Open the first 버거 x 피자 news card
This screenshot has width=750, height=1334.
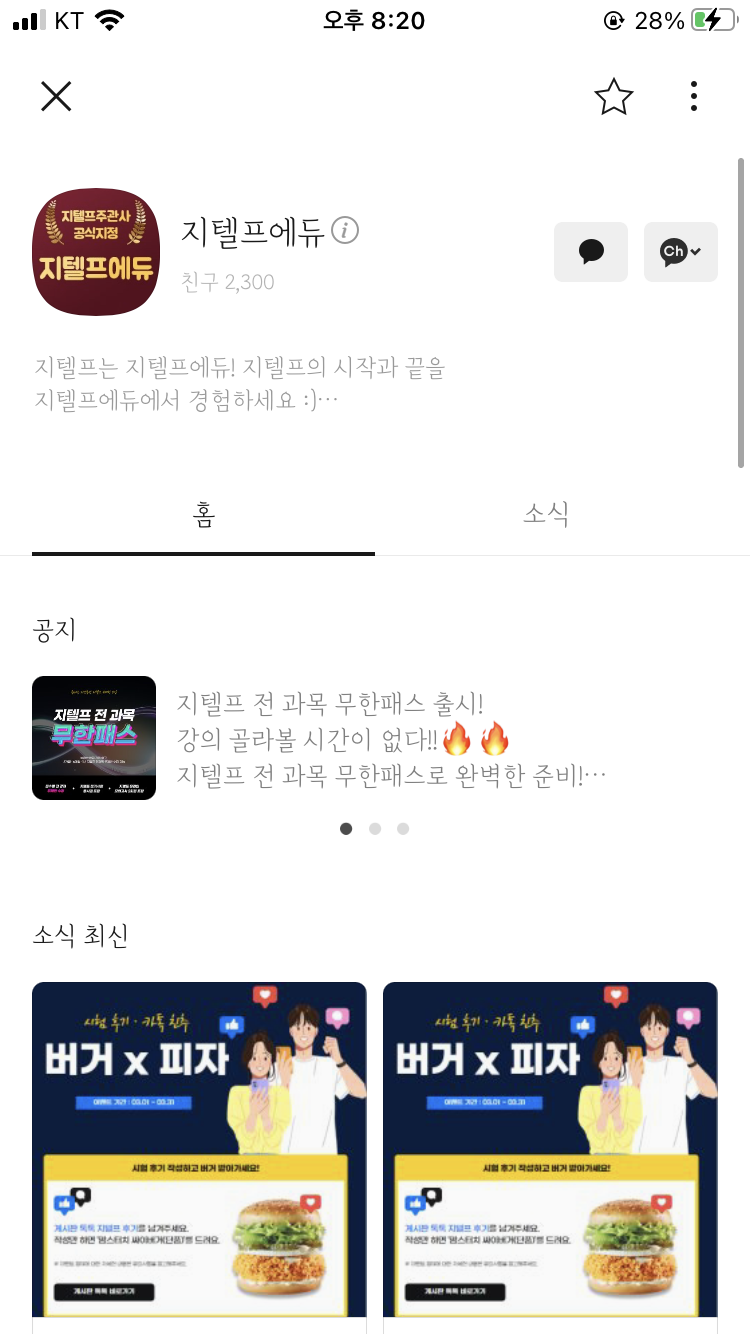[199, 1150]
